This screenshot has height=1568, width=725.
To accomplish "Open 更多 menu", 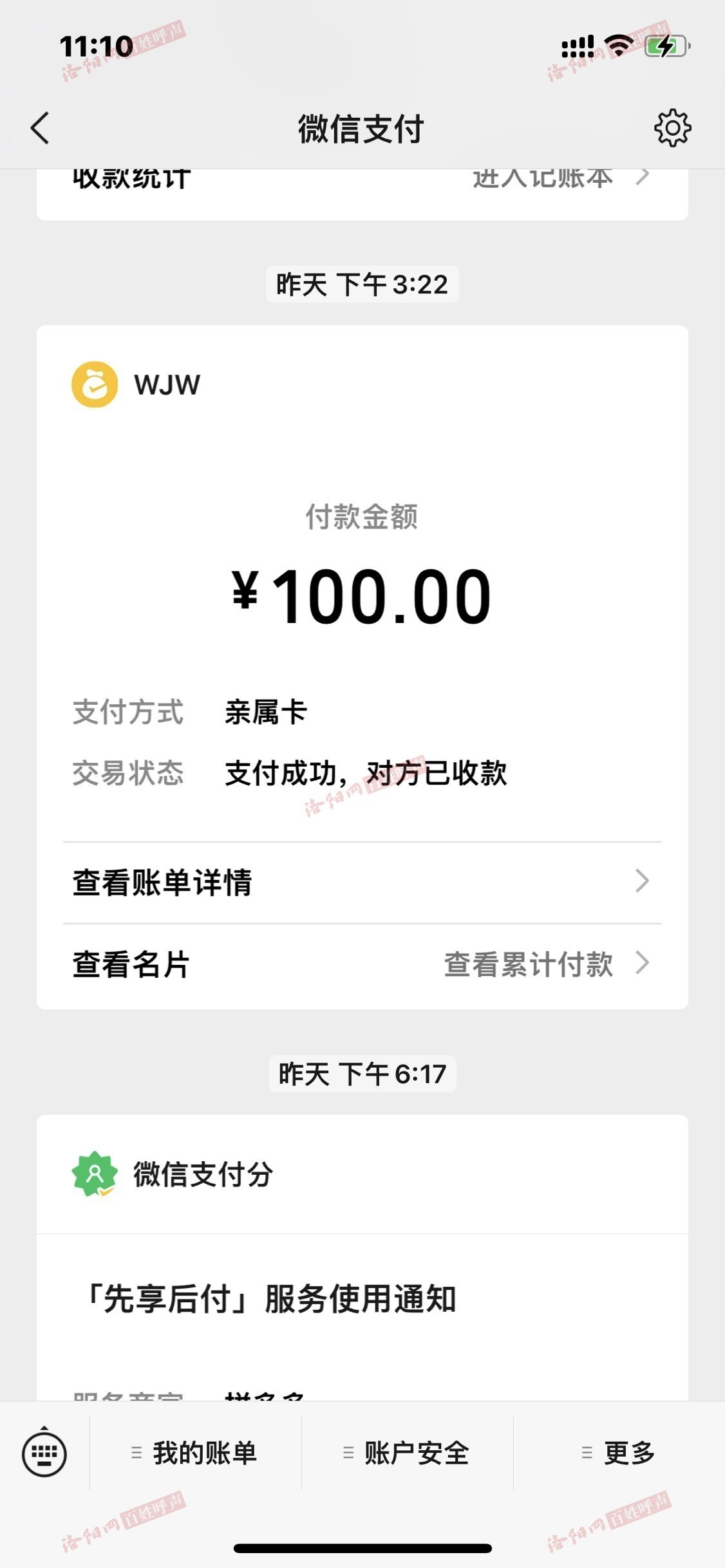I will (x=619, y=1453).
